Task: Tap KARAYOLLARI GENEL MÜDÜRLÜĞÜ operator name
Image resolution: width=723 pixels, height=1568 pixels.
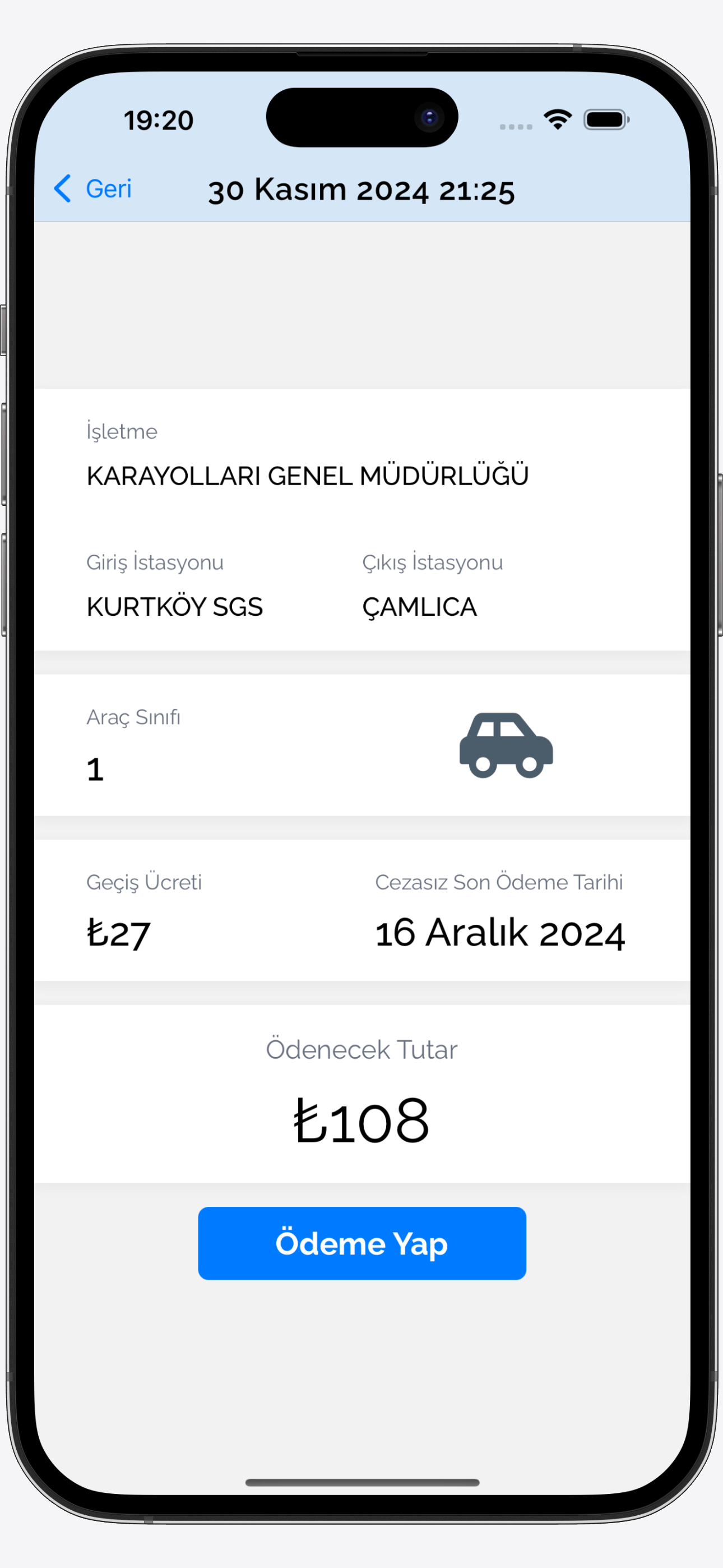Action: [307, 476]
